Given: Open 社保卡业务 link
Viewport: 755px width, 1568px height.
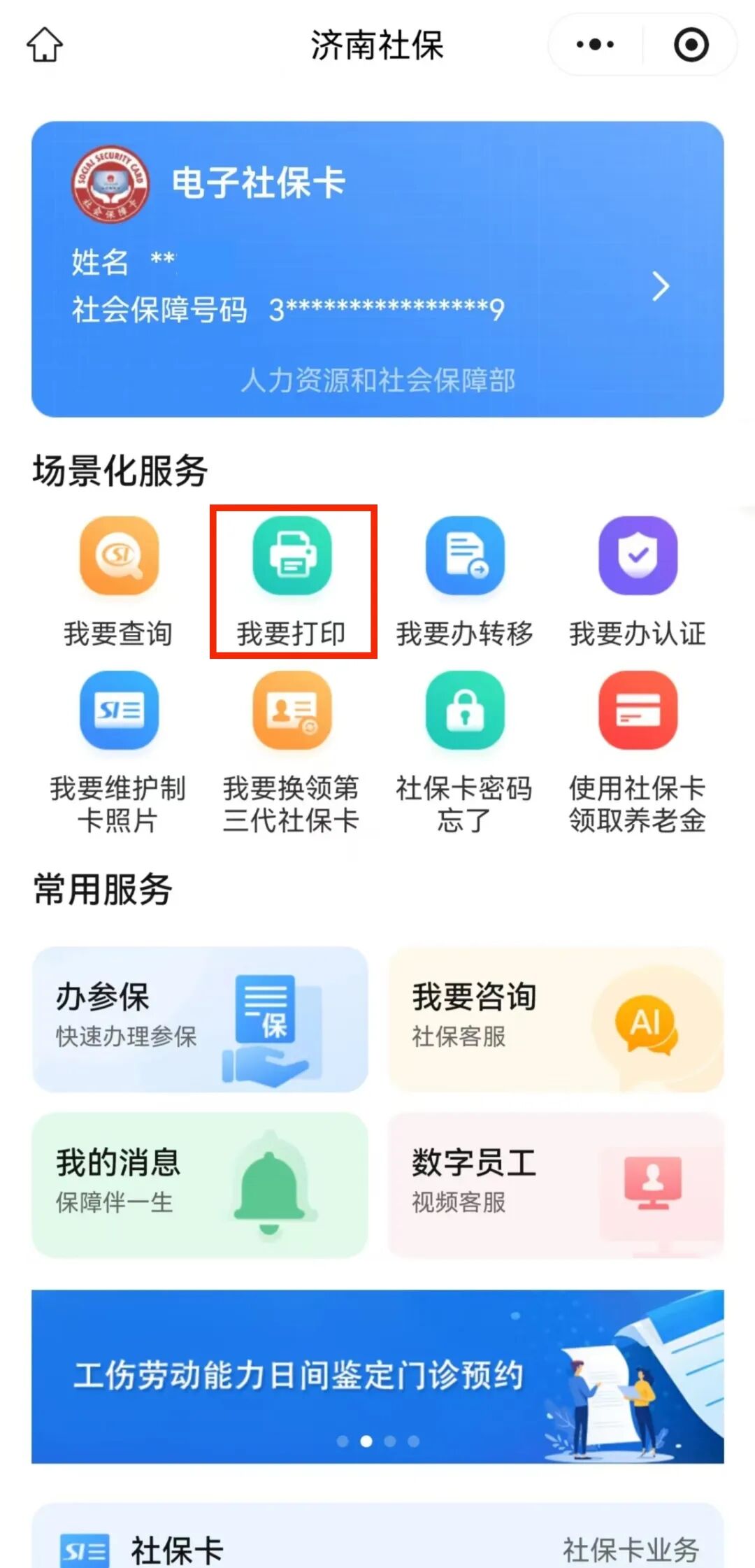Looking at the screenshot, I should [631, 1548].
